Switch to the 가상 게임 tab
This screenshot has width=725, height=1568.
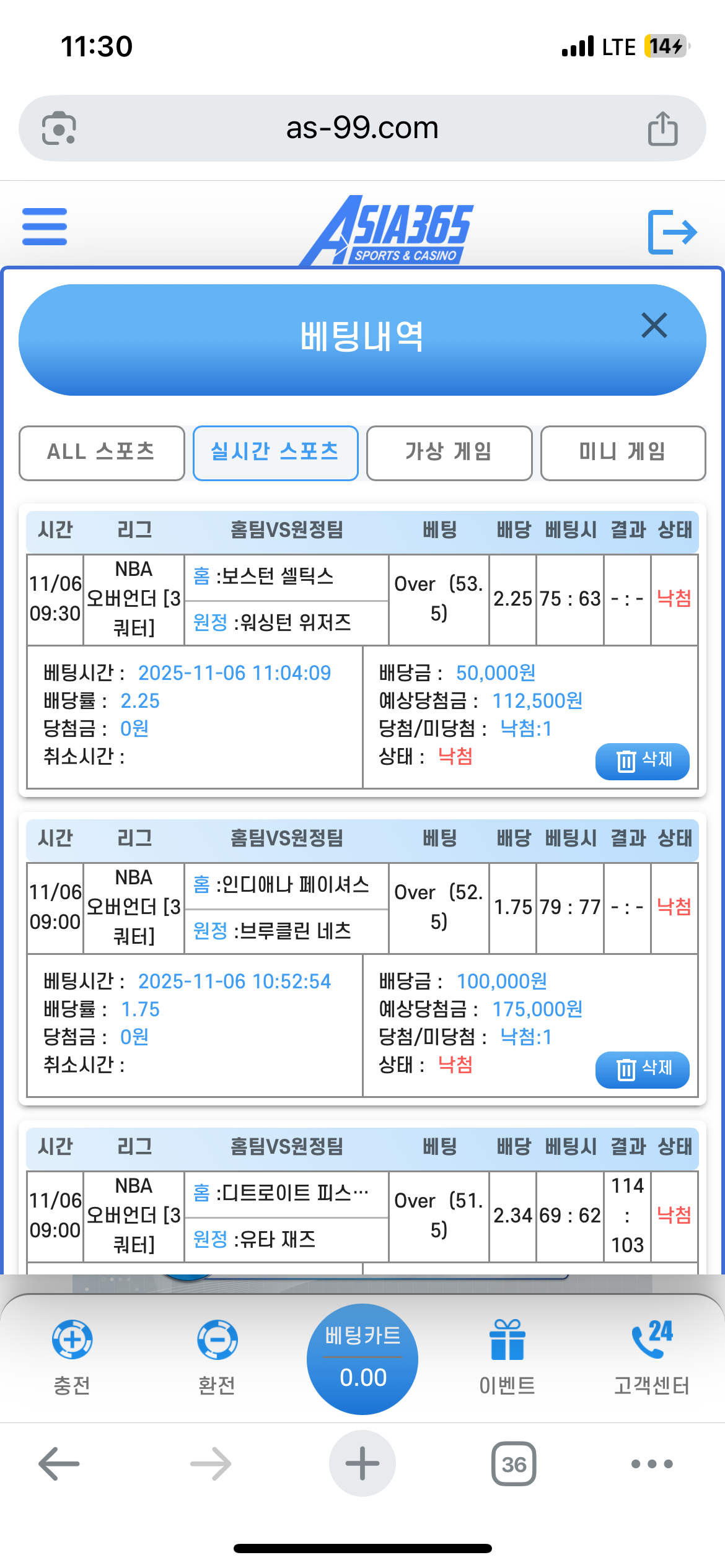449,453
